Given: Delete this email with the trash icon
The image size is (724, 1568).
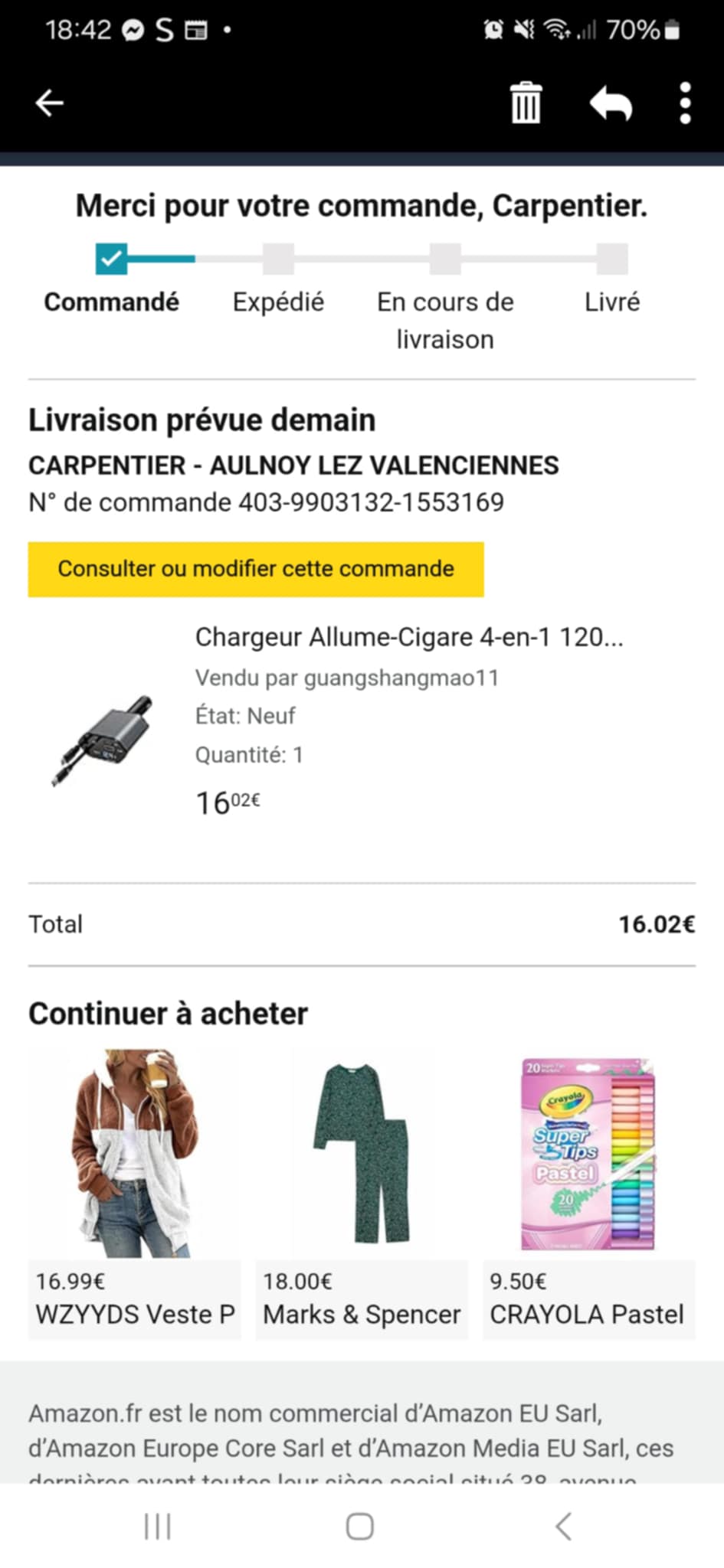Looking at the screenshot, I should (x=526, y=103).
